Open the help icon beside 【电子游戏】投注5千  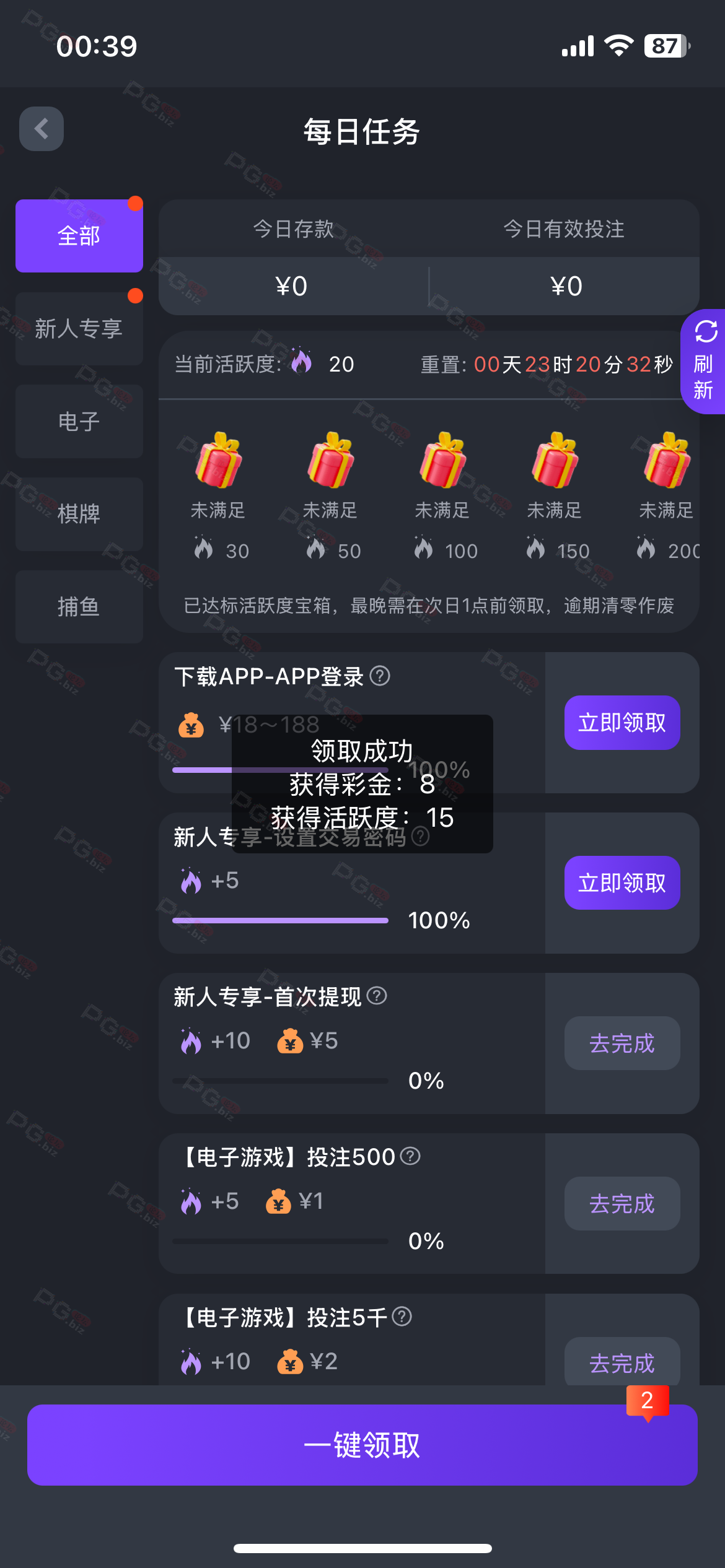click(x=402, y=1317)
